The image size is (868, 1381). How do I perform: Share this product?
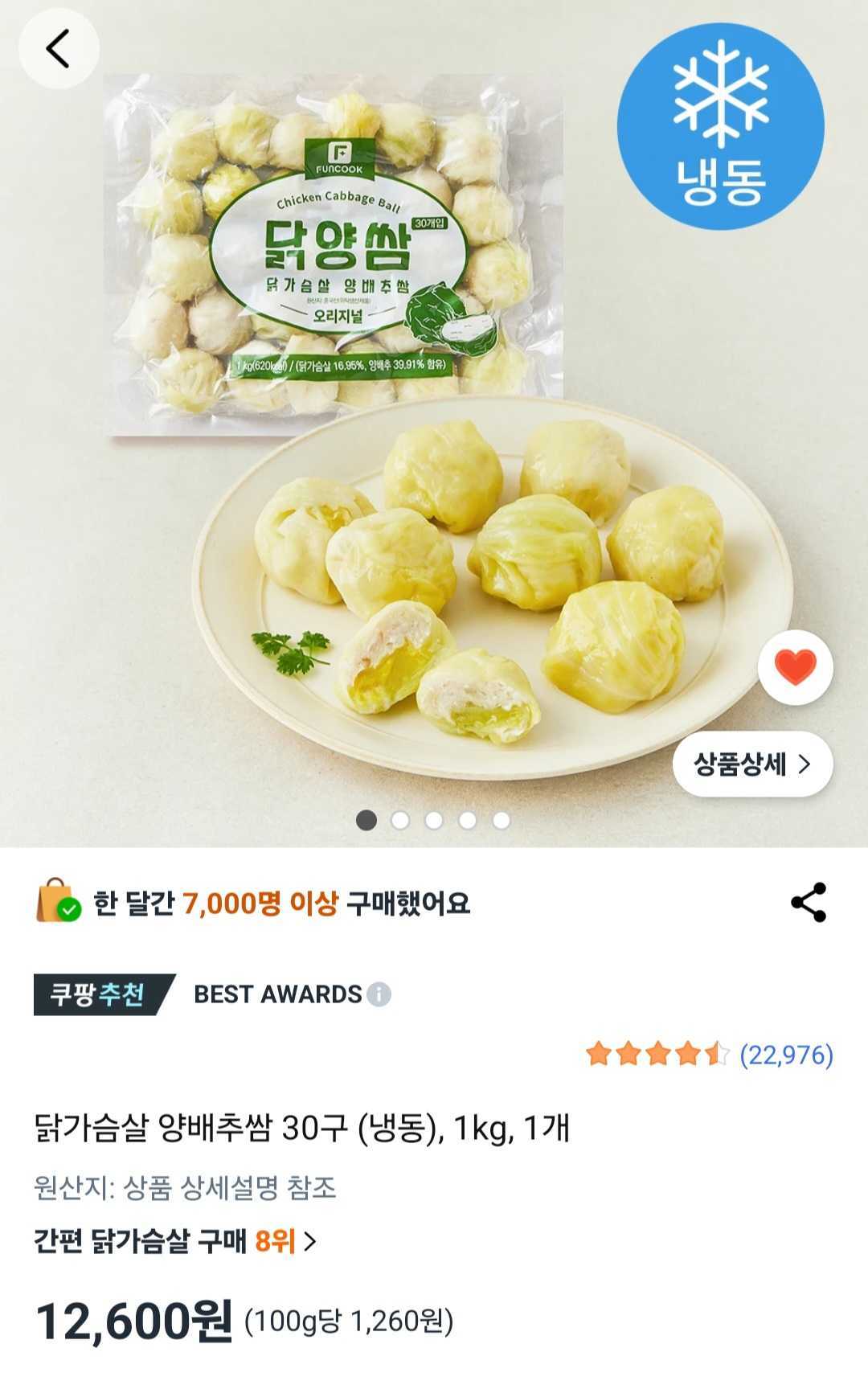pyautogui.click(x=808, y=903)
